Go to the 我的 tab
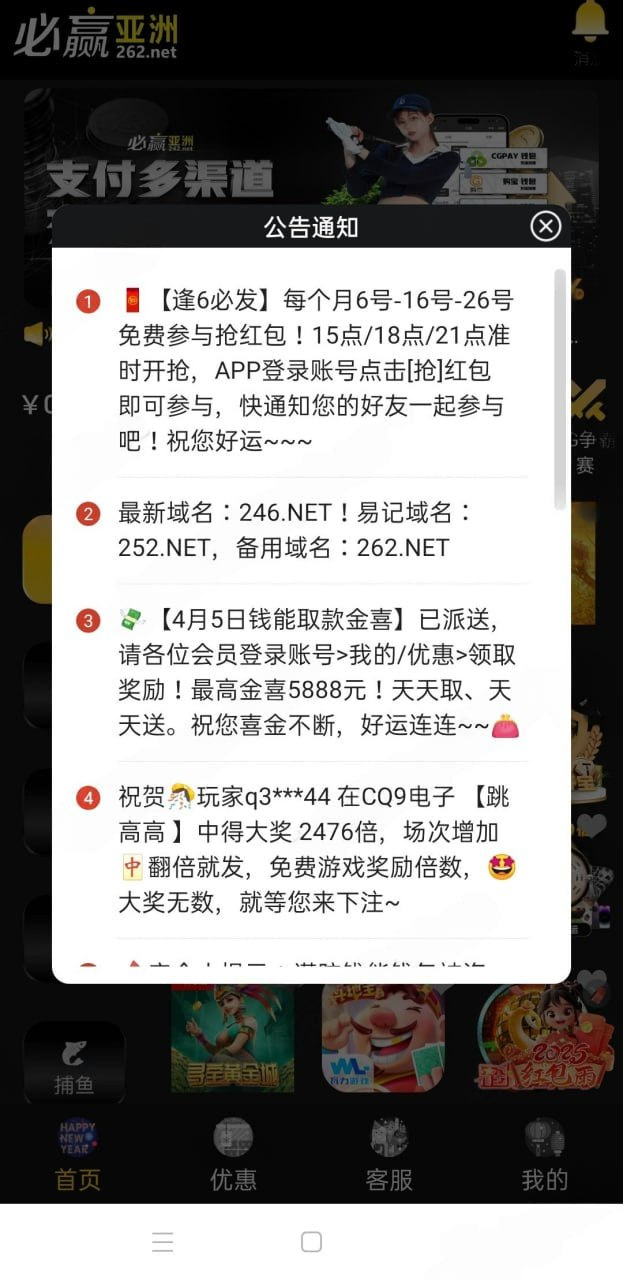The image size is (623, 1280). coord(545,1156)
